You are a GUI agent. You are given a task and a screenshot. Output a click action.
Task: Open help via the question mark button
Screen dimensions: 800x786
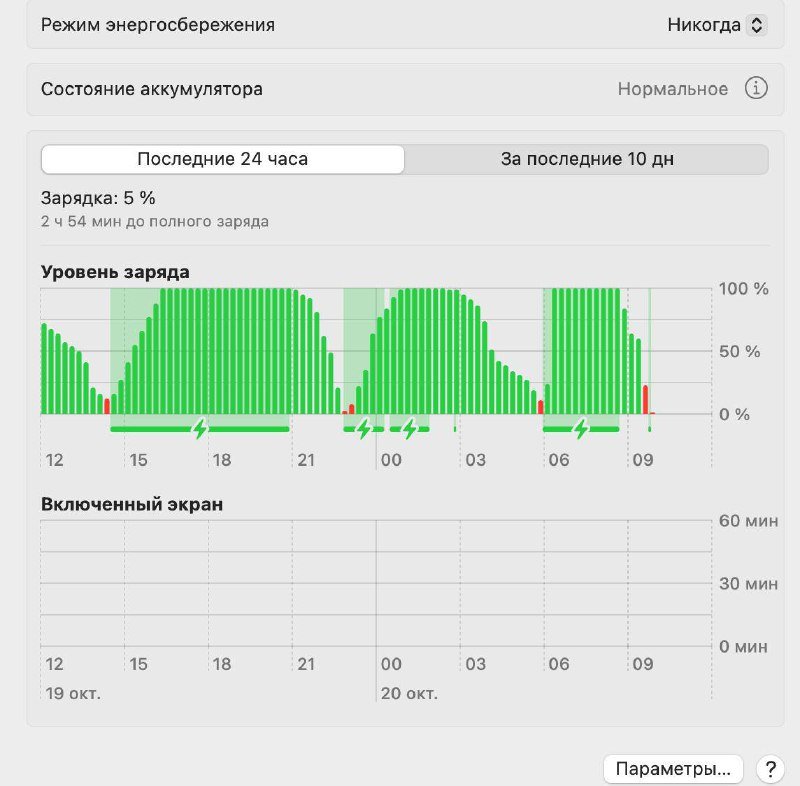(769, 769)
